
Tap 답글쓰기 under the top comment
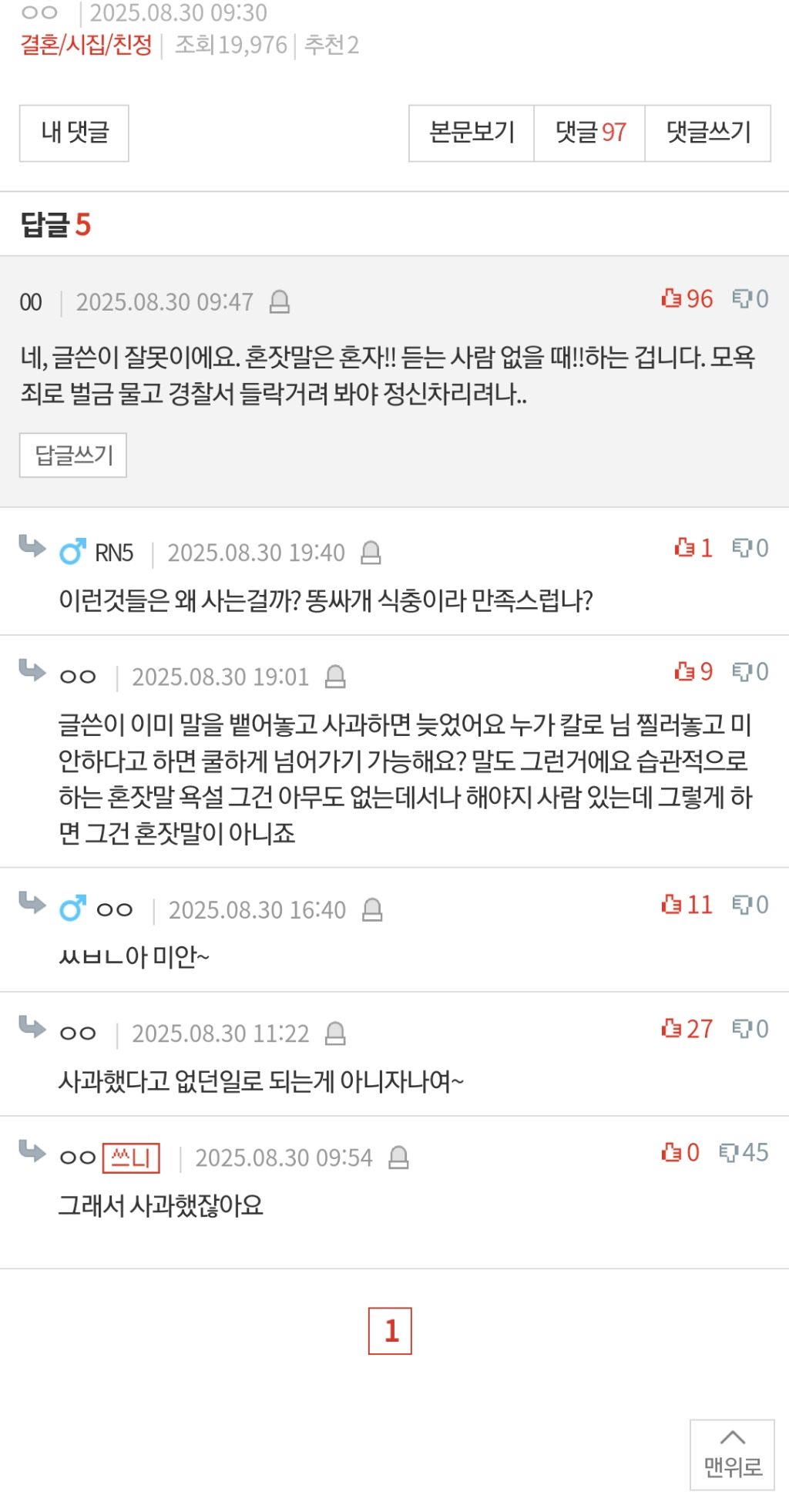pos(73,455)
